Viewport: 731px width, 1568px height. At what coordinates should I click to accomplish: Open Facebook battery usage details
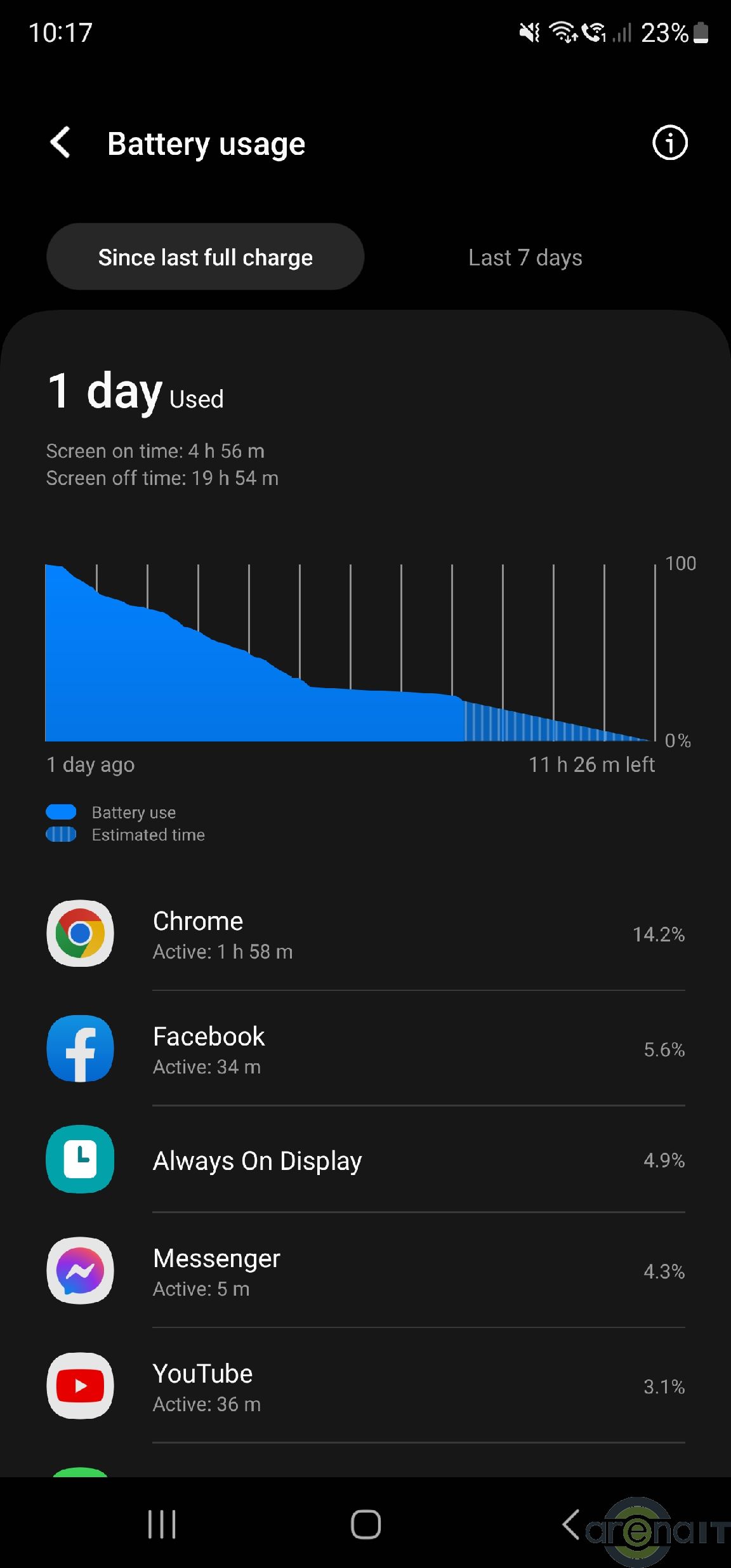pos(365,1049)
